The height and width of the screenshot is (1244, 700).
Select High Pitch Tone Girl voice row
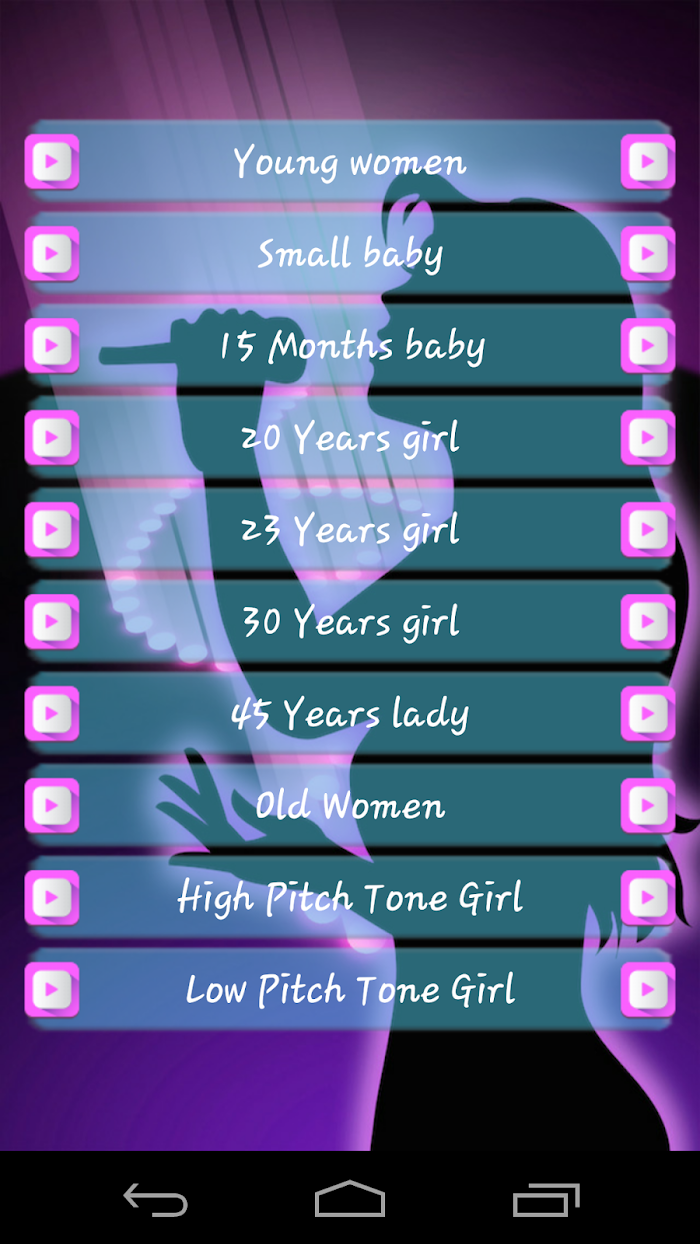[350, 898]
